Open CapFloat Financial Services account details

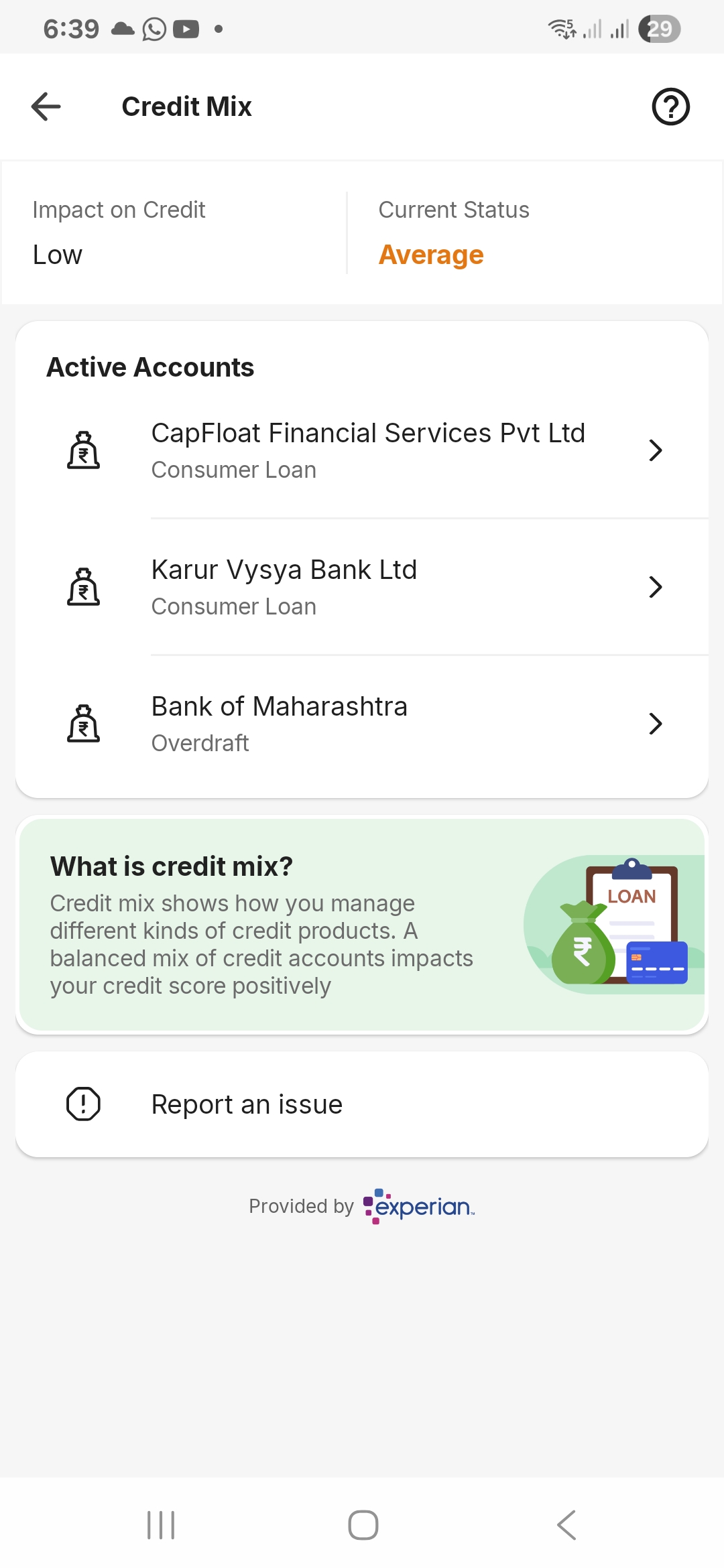[362, 450]
